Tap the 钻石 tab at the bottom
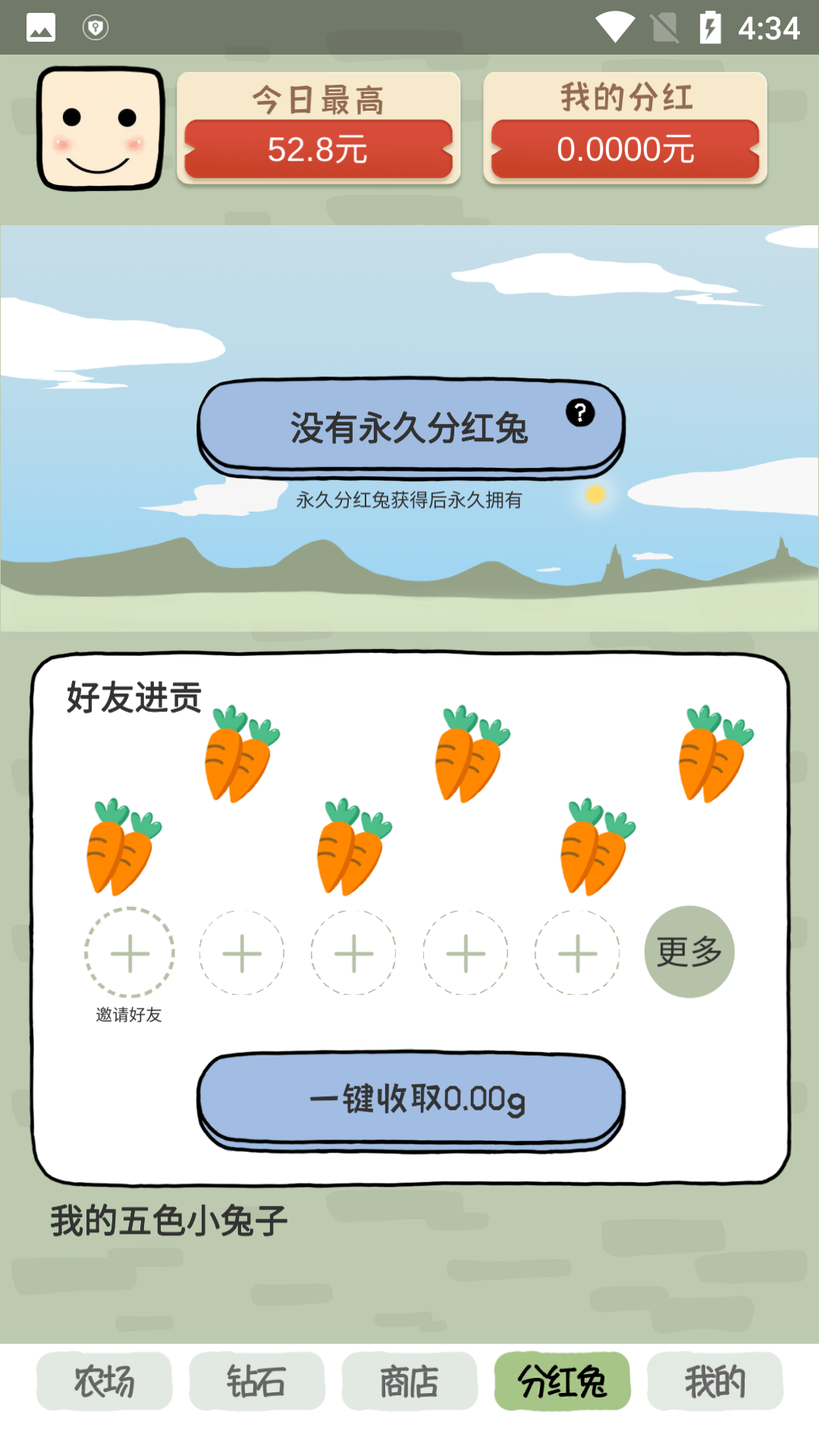 click(x=256, y=1382)
